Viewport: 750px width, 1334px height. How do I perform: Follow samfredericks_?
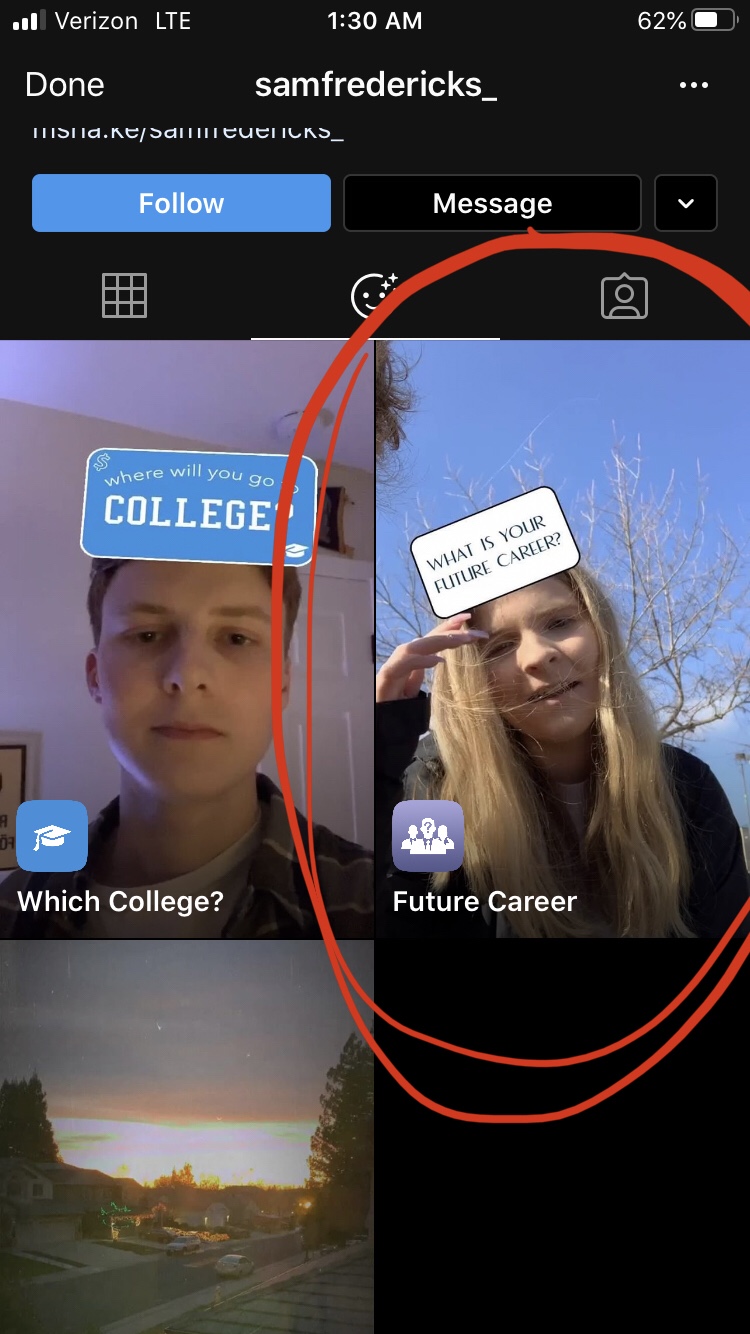point(181,203)
